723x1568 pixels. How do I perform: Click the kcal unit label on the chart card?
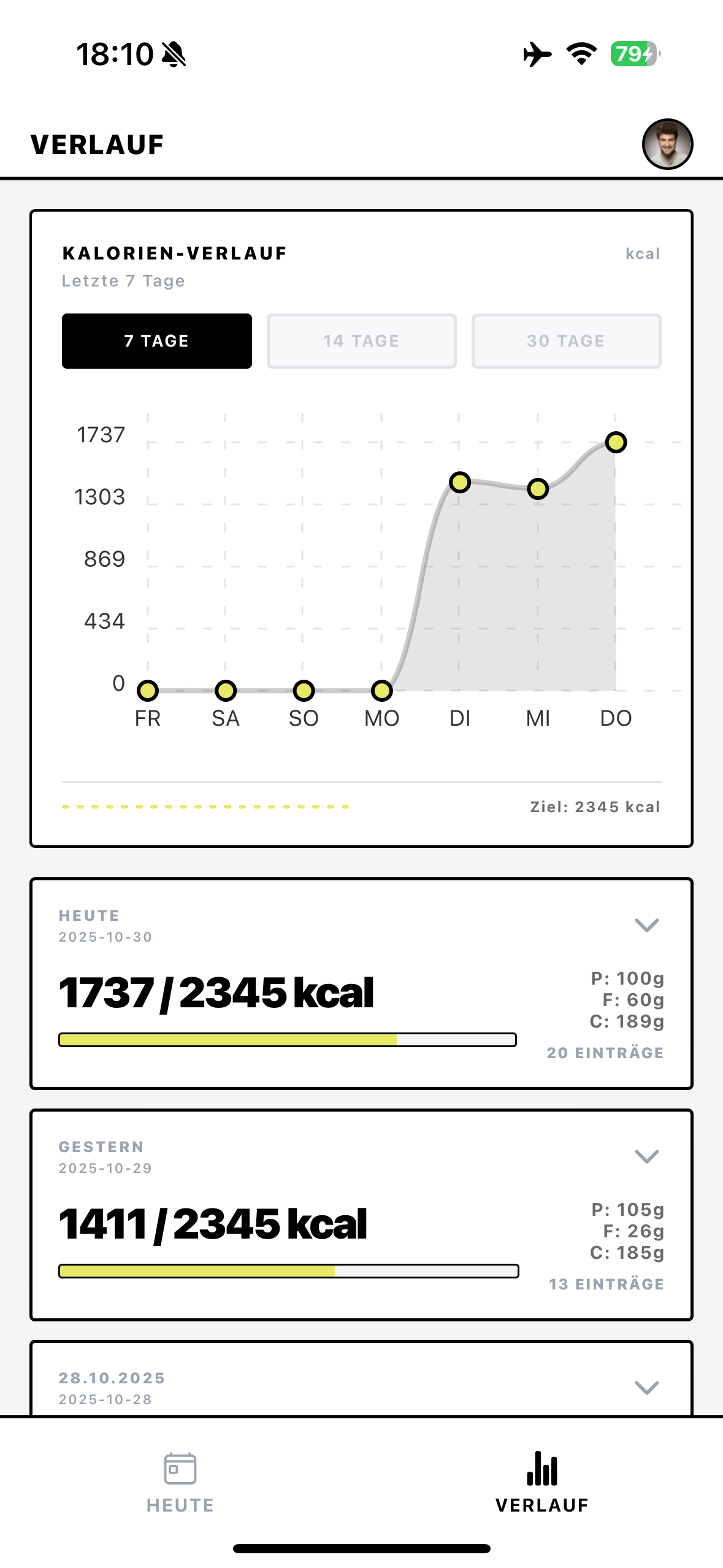[643, 253]
